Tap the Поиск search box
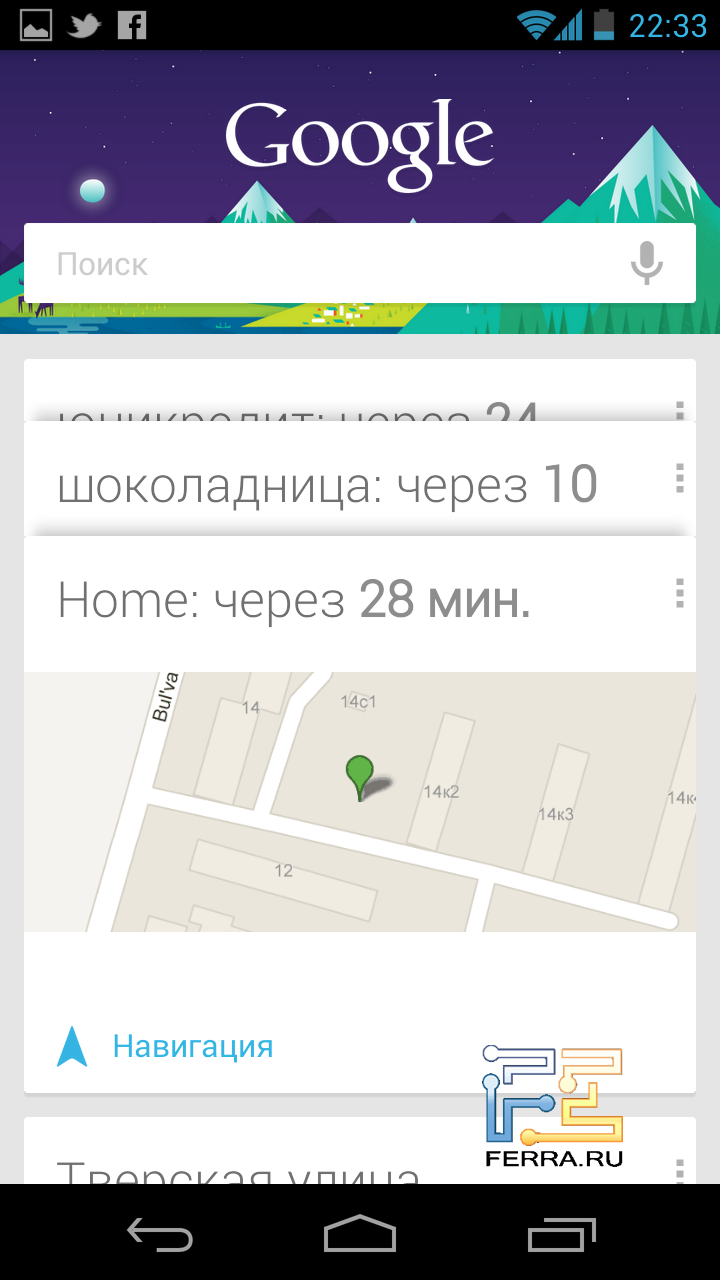This screenshot has width=720, height=1280. [320, 264]
